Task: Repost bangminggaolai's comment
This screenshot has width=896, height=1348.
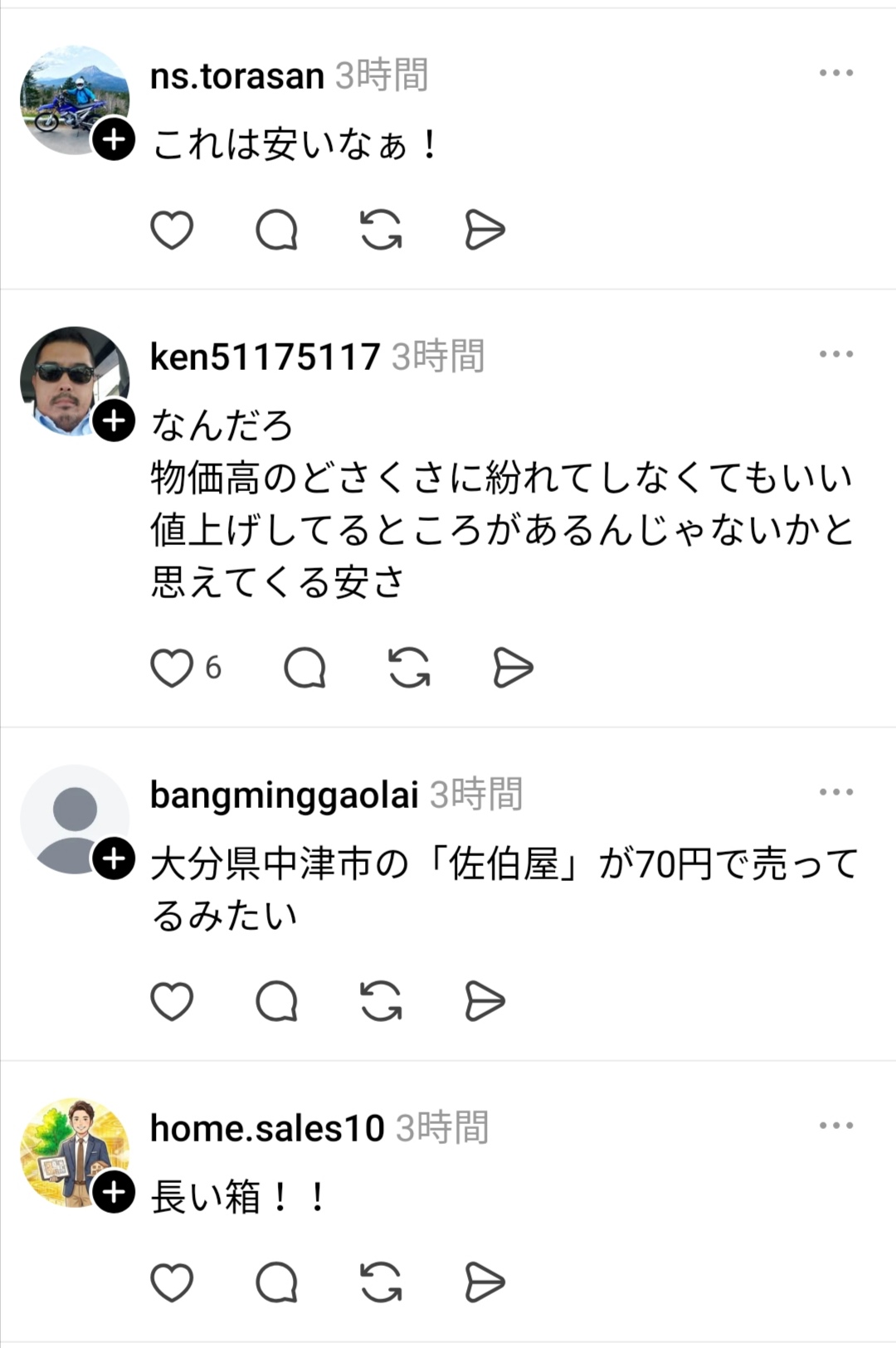Action: pos(381,1001)
